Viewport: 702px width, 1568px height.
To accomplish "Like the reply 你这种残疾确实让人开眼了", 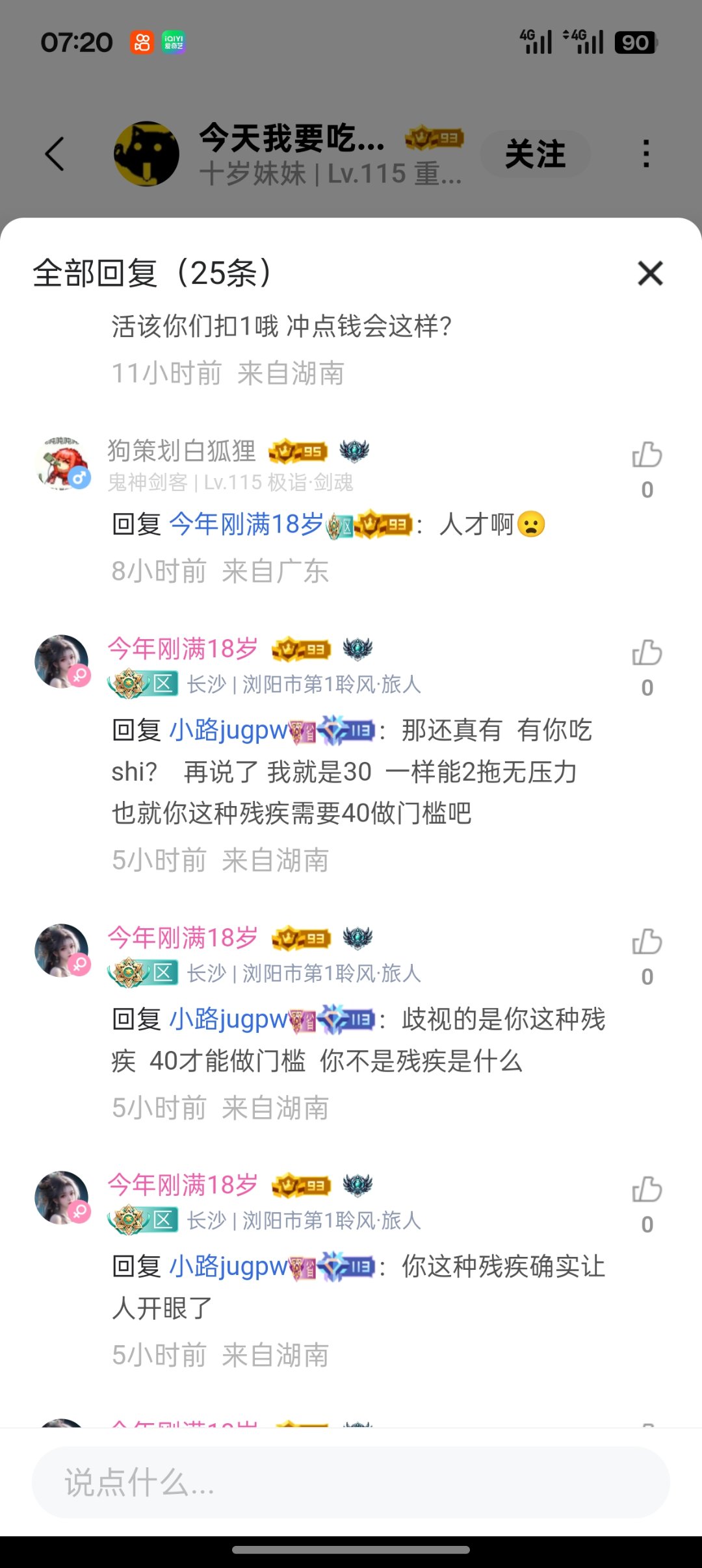I will (647, 1190).
